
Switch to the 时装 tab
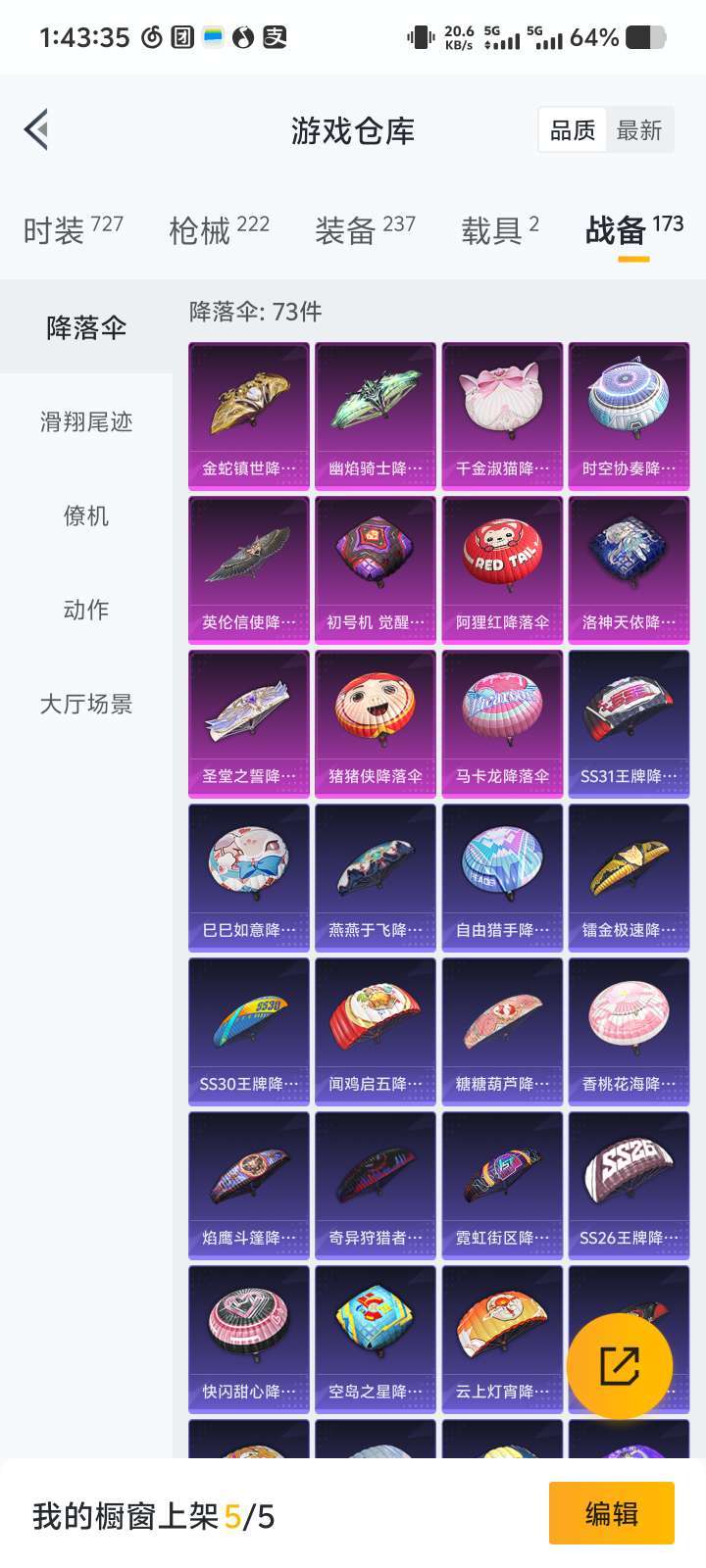[x=74, y=230]
